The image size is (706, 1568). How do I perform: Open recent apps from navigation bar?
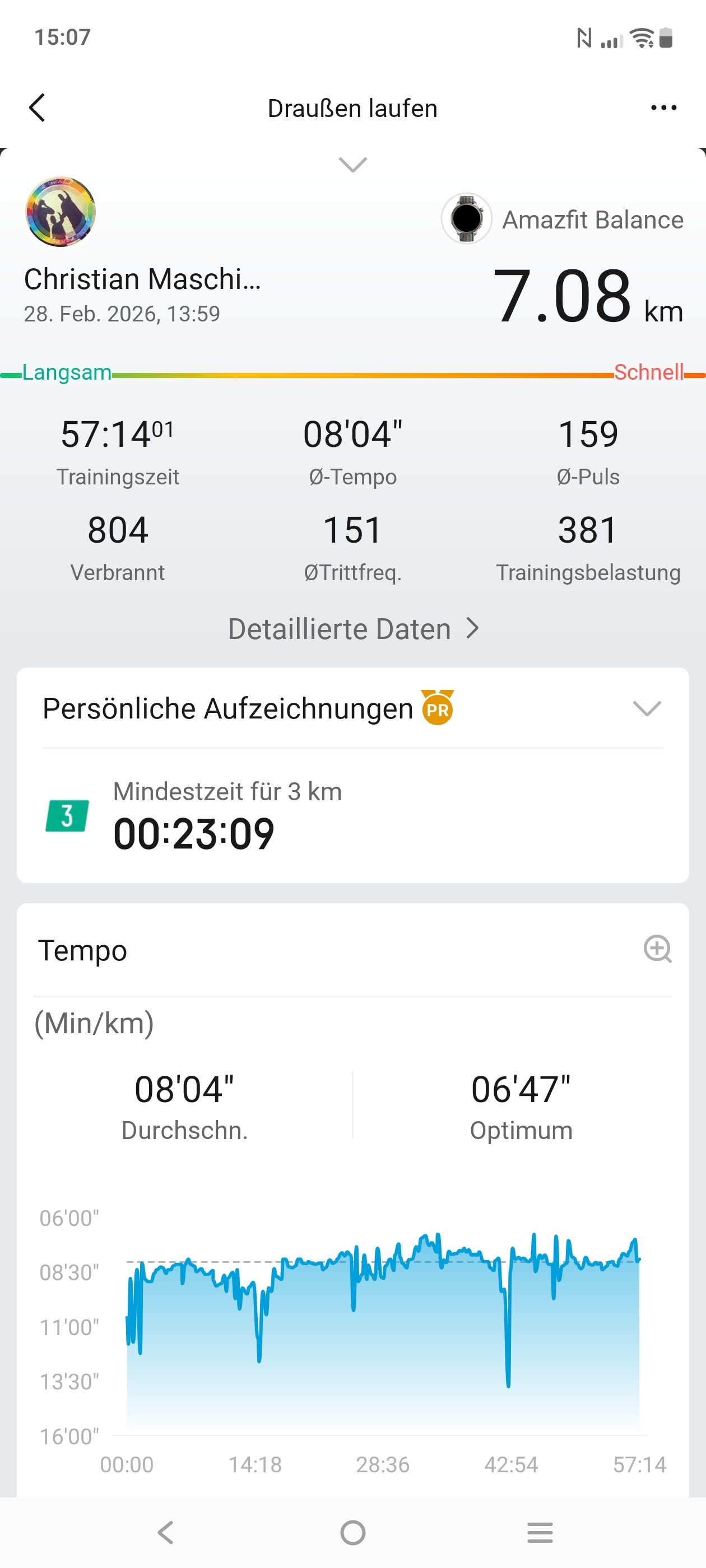point(540,1532)
